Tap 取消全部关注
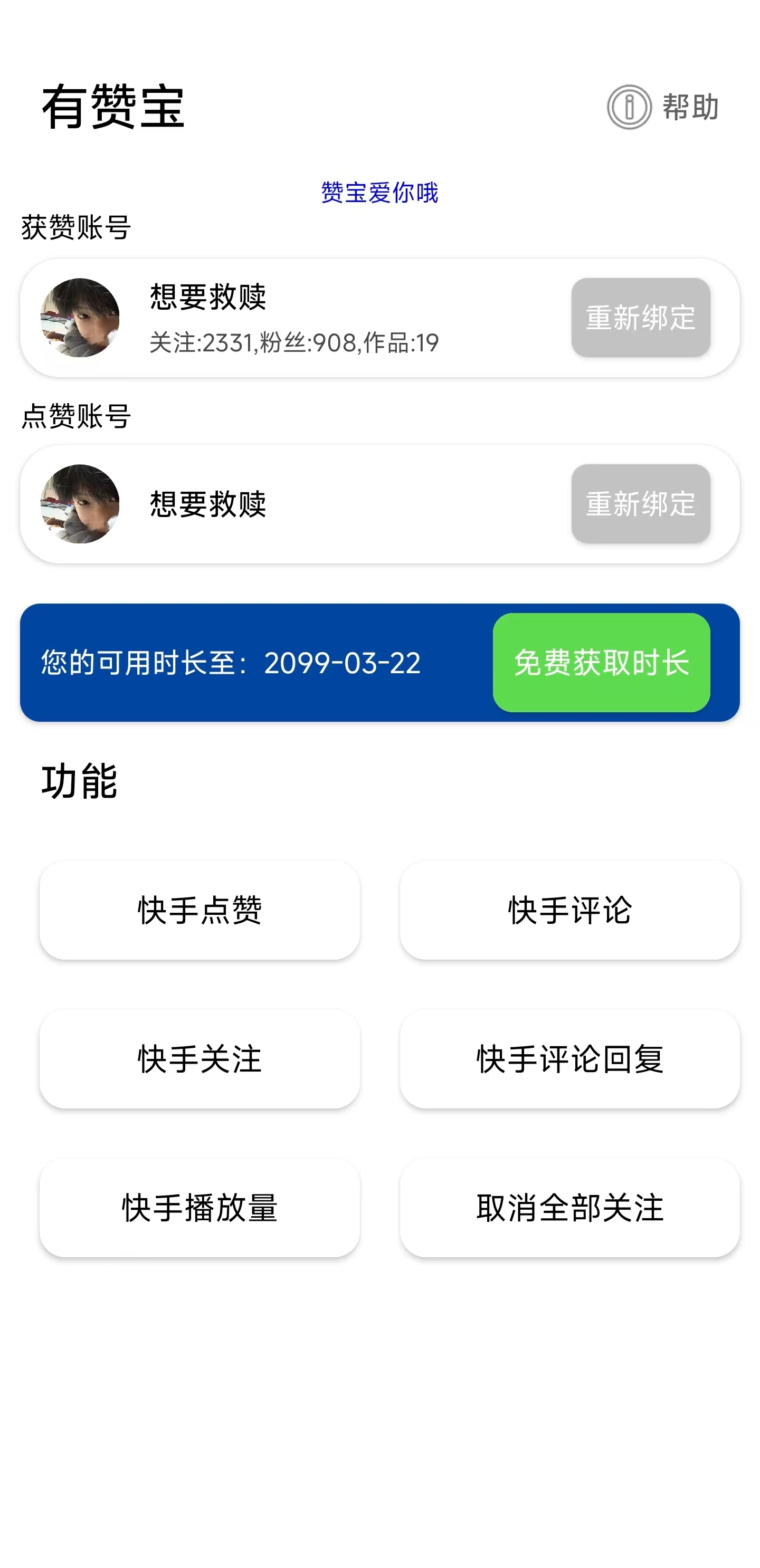Viewport: 760px width, 1568px height. pyautogui.click(x=569, y=1208)
